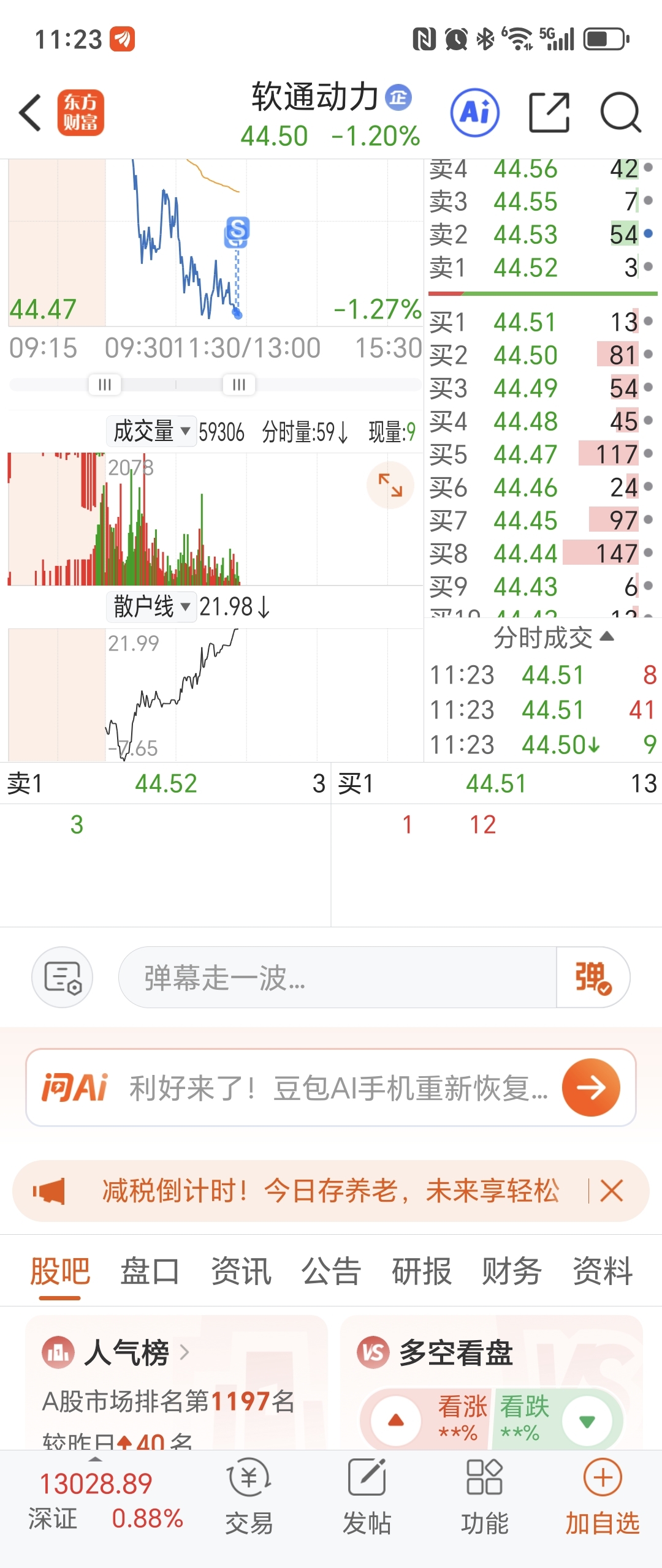Open bullet comment settings icon
This screenshot has width=662, height=1568.
pyautogui.click(x=63, y=978)
